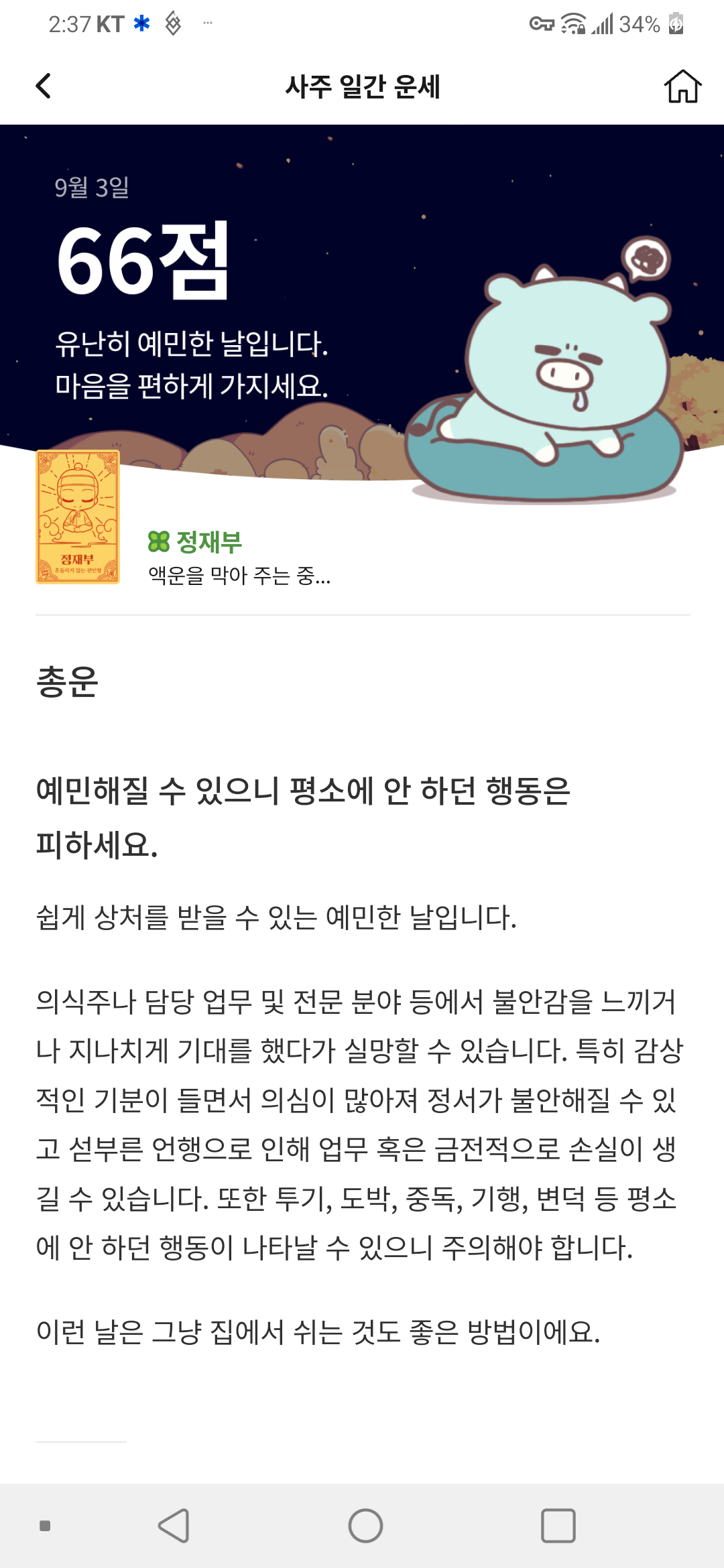724x1568 pixels.
Task: Tap the system back button
Action: click(174, 1526)
